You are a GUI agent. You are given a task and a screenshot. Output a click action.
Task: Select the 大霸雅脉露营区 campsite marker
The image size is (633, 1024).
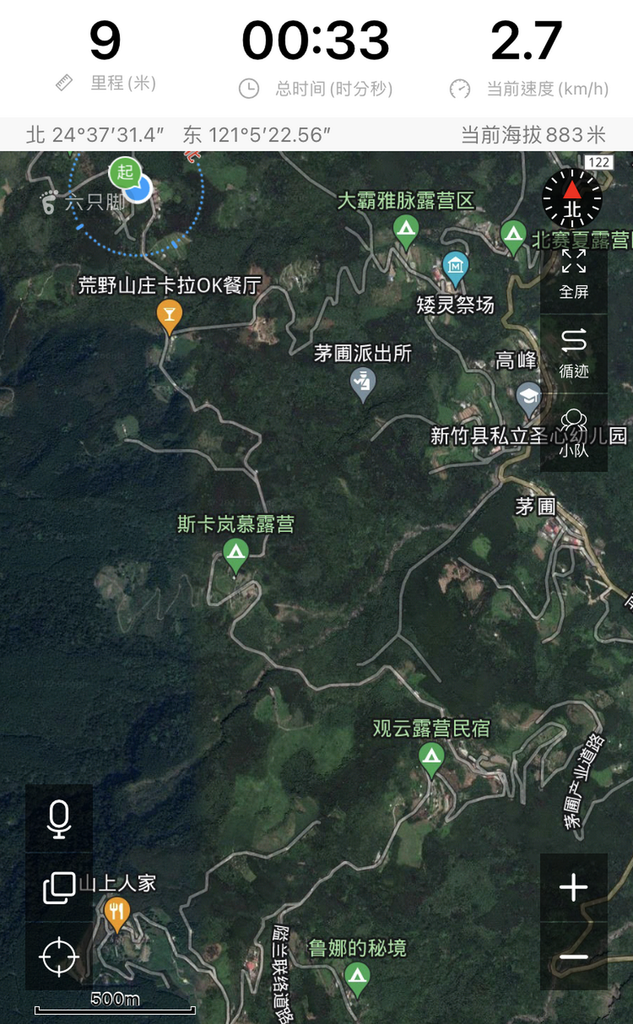click(406, 232)
